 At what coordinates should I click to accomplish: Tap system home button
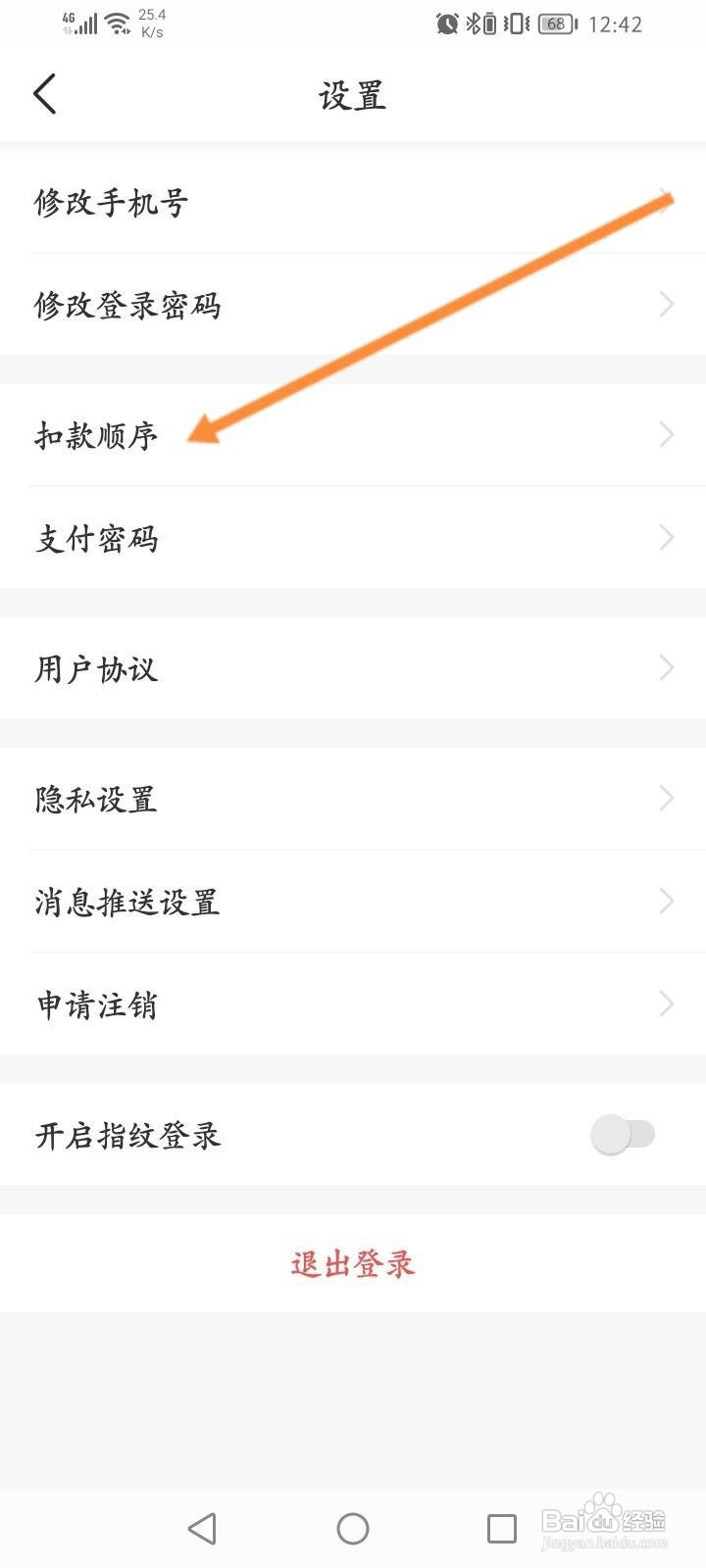[x=353, y=1528]
